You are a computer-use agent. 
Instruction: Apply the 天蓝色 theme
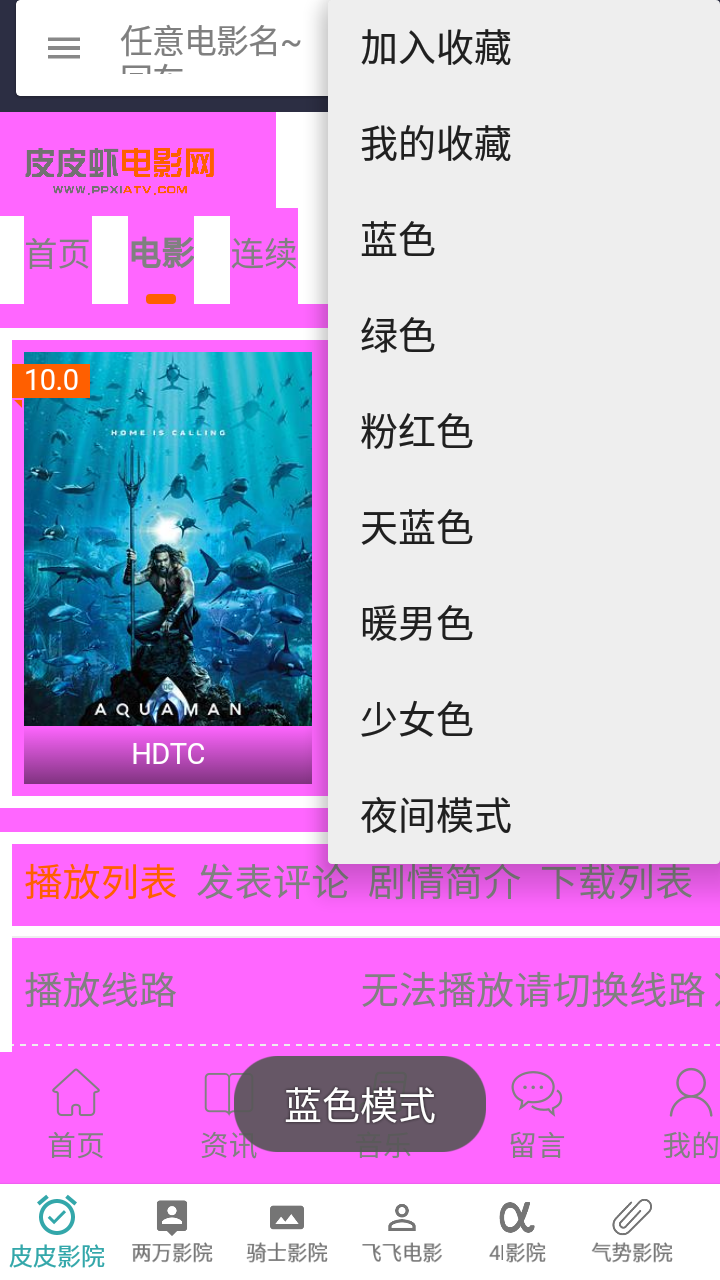[417, 528]
